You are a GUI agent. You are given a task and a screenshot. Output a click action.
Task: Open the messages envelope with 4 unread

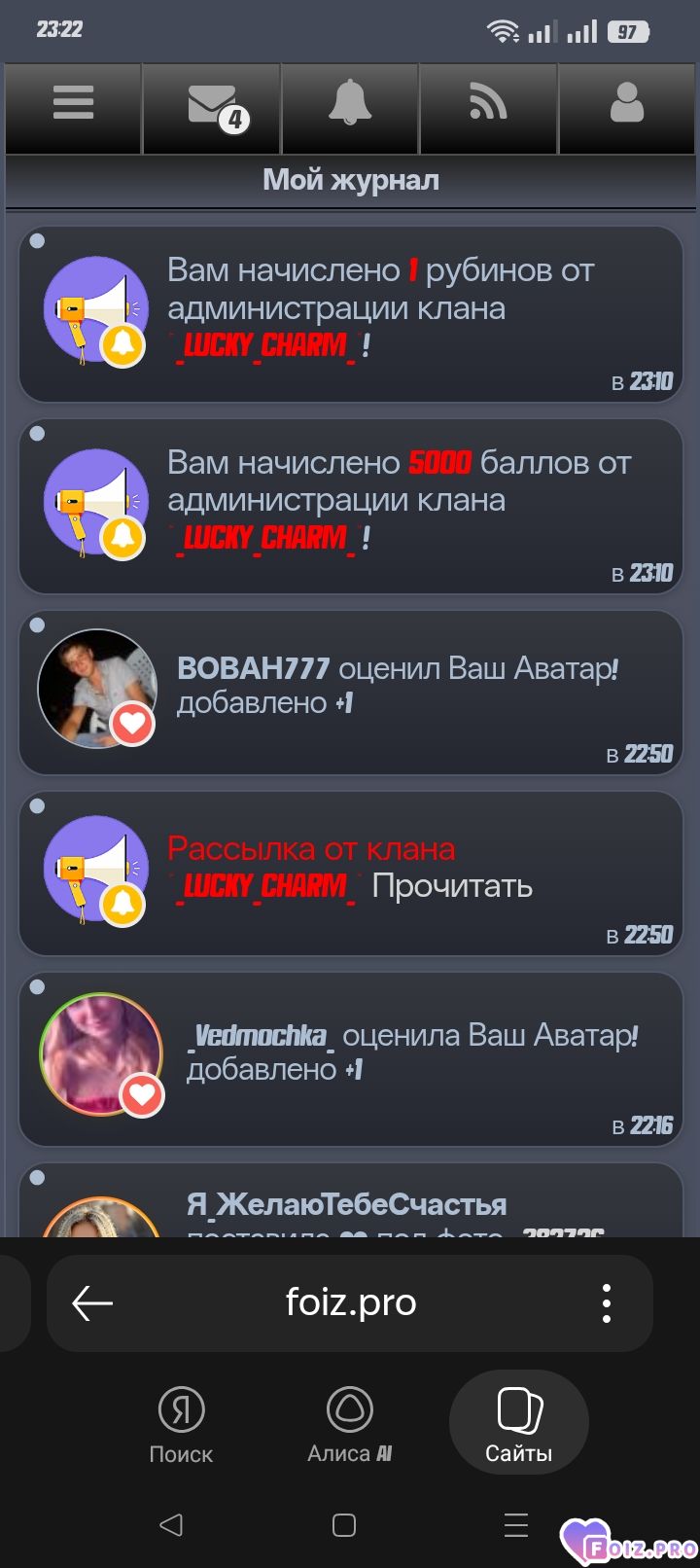(x=212, y=105)
